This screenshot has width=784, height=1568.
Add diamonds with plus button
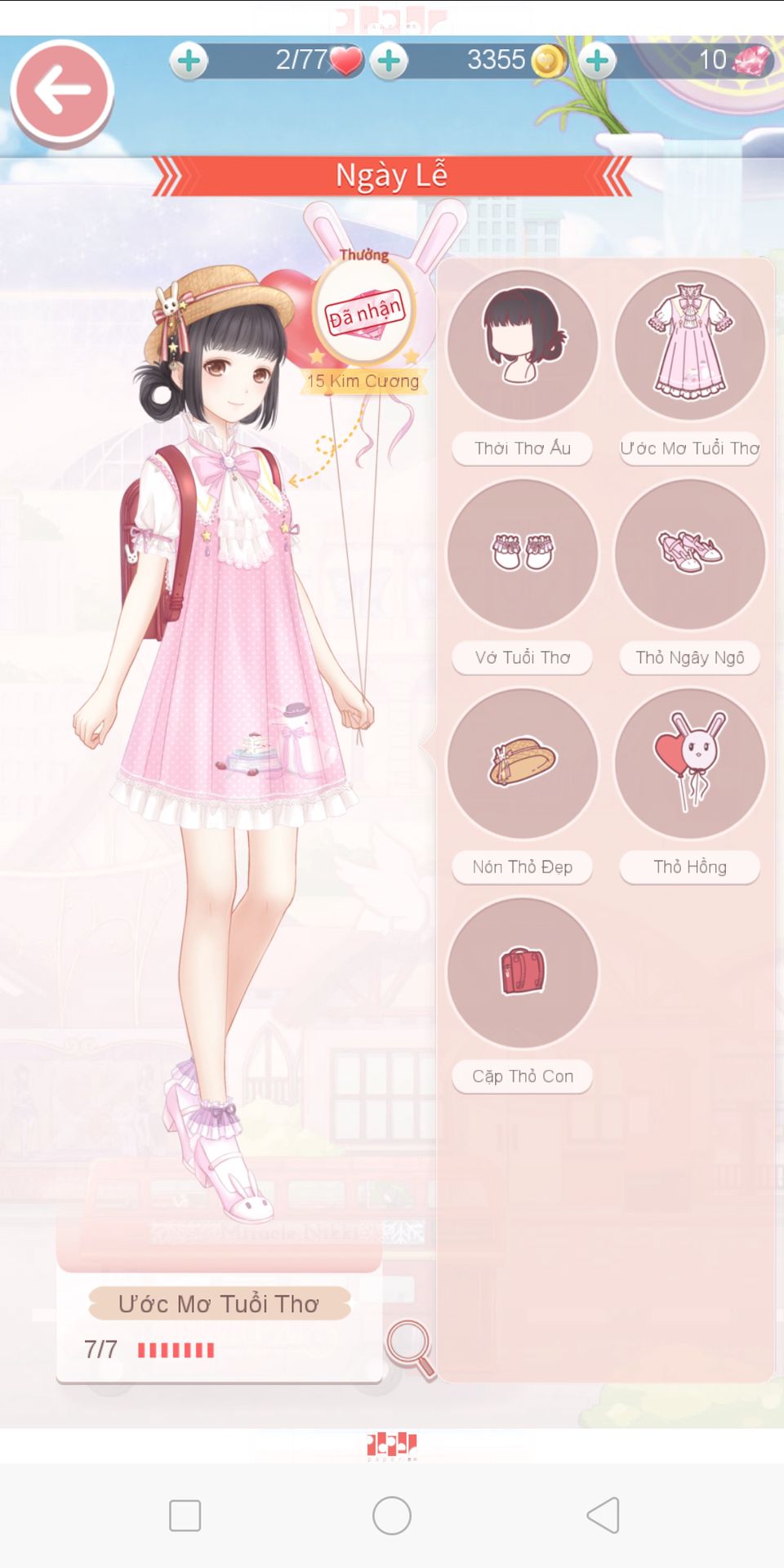click(x=598, y=60)
